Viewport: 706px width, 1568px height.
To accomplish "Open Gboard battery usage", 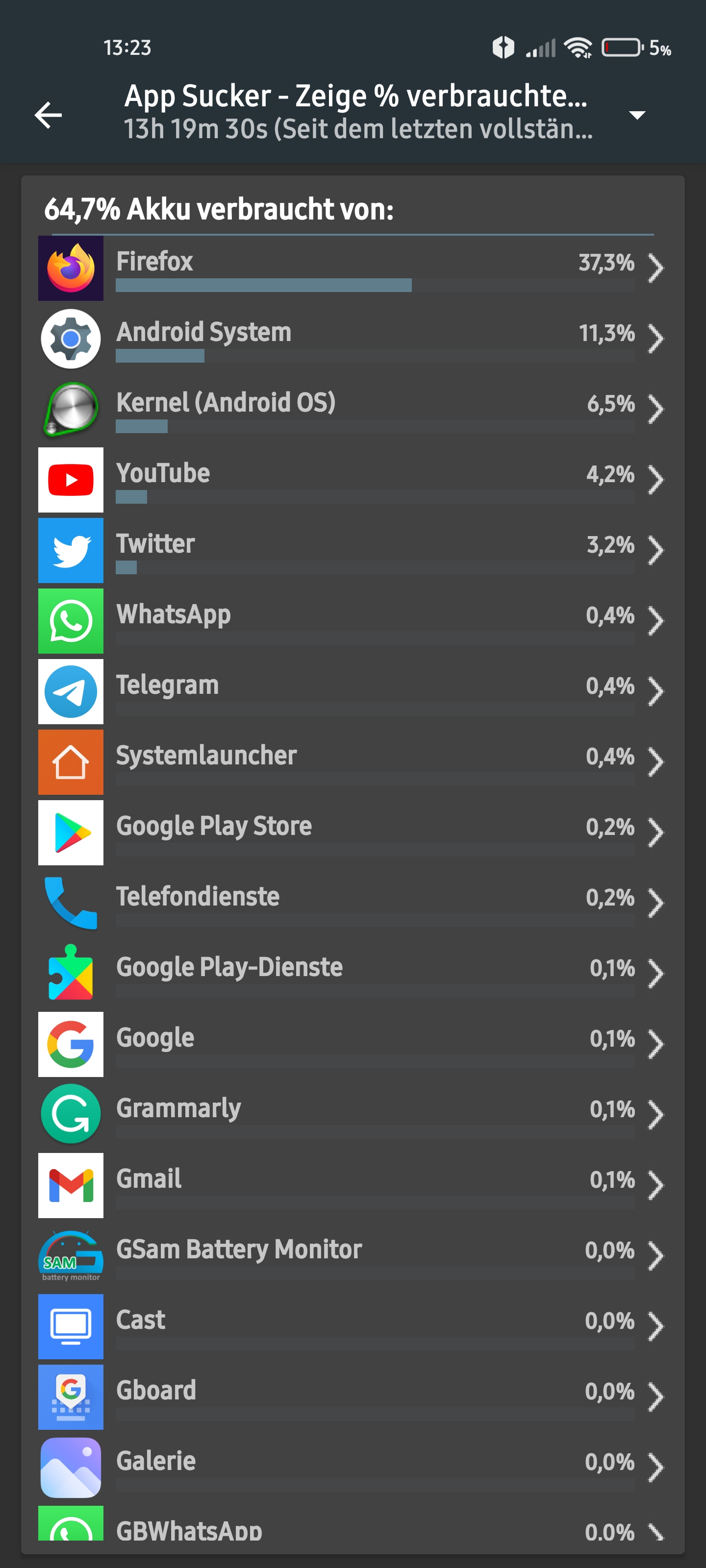I will click(353, 1398).
